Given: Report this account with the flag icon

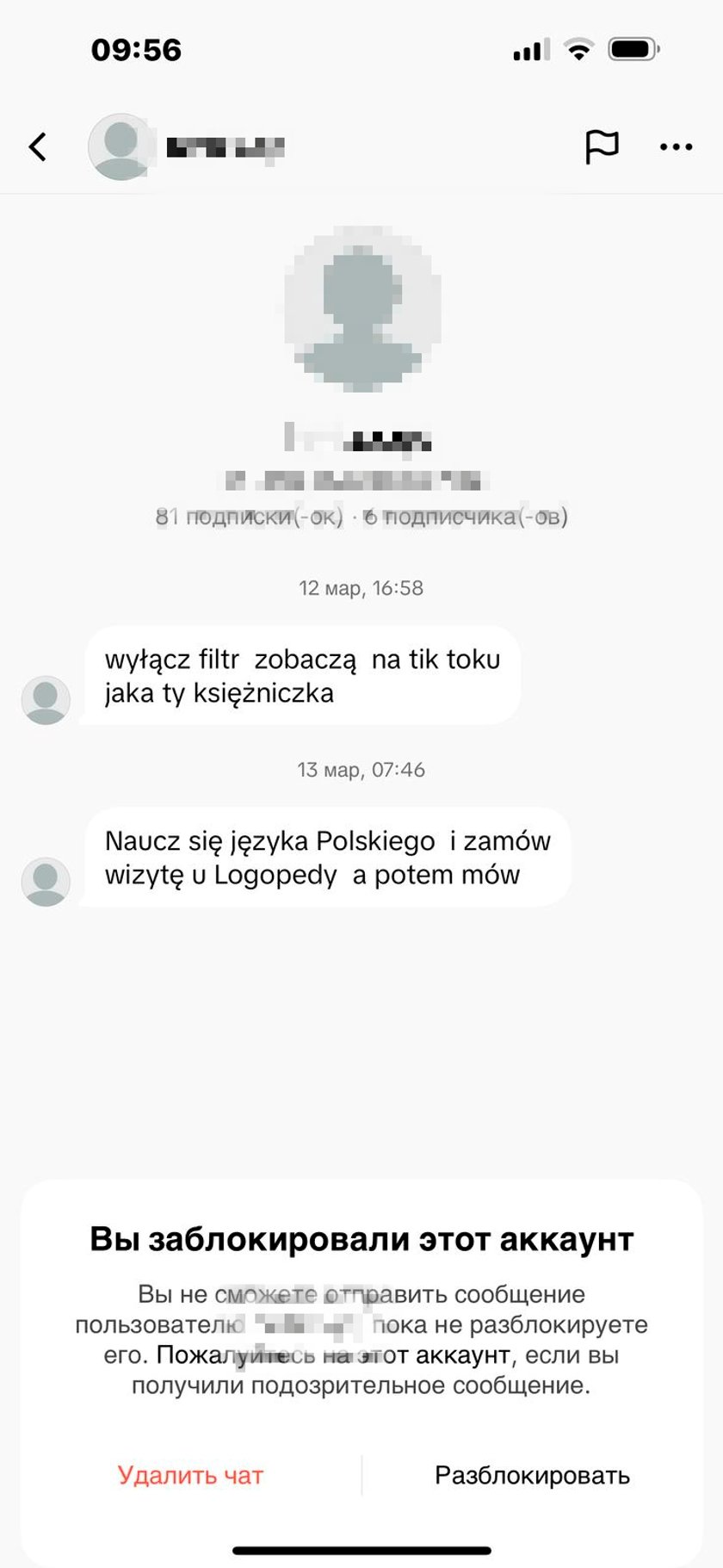Looking at the screenshot, I should pos(602,147).
